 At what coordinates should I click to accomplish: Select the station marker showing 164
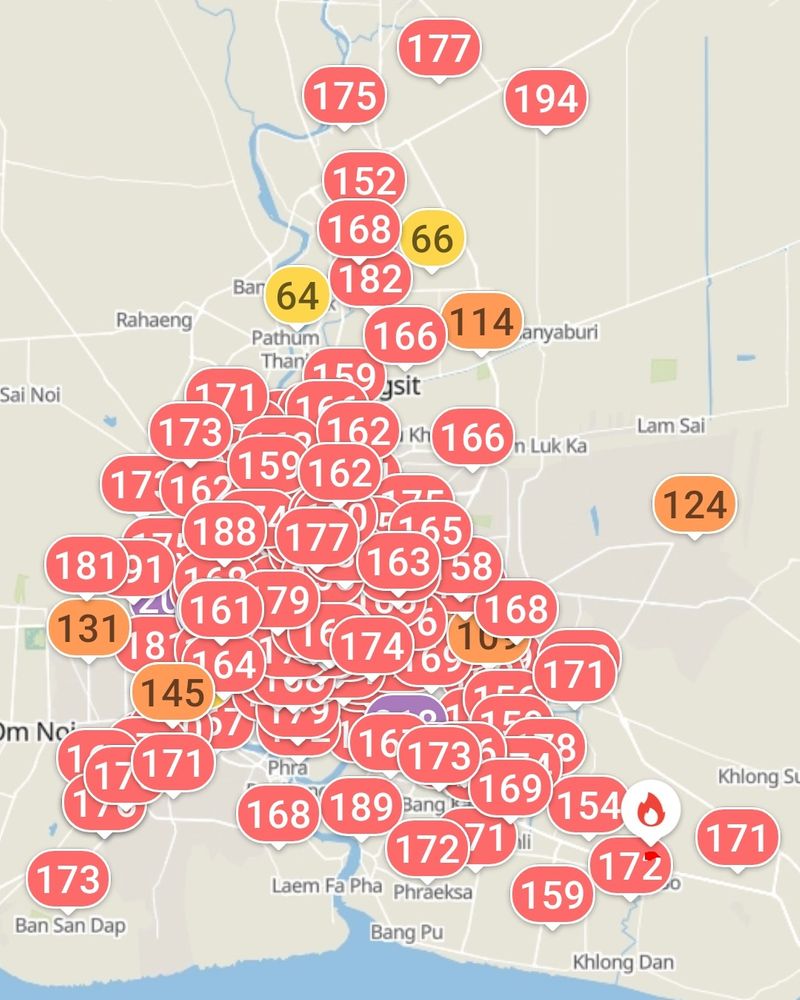tap(222, 664)
